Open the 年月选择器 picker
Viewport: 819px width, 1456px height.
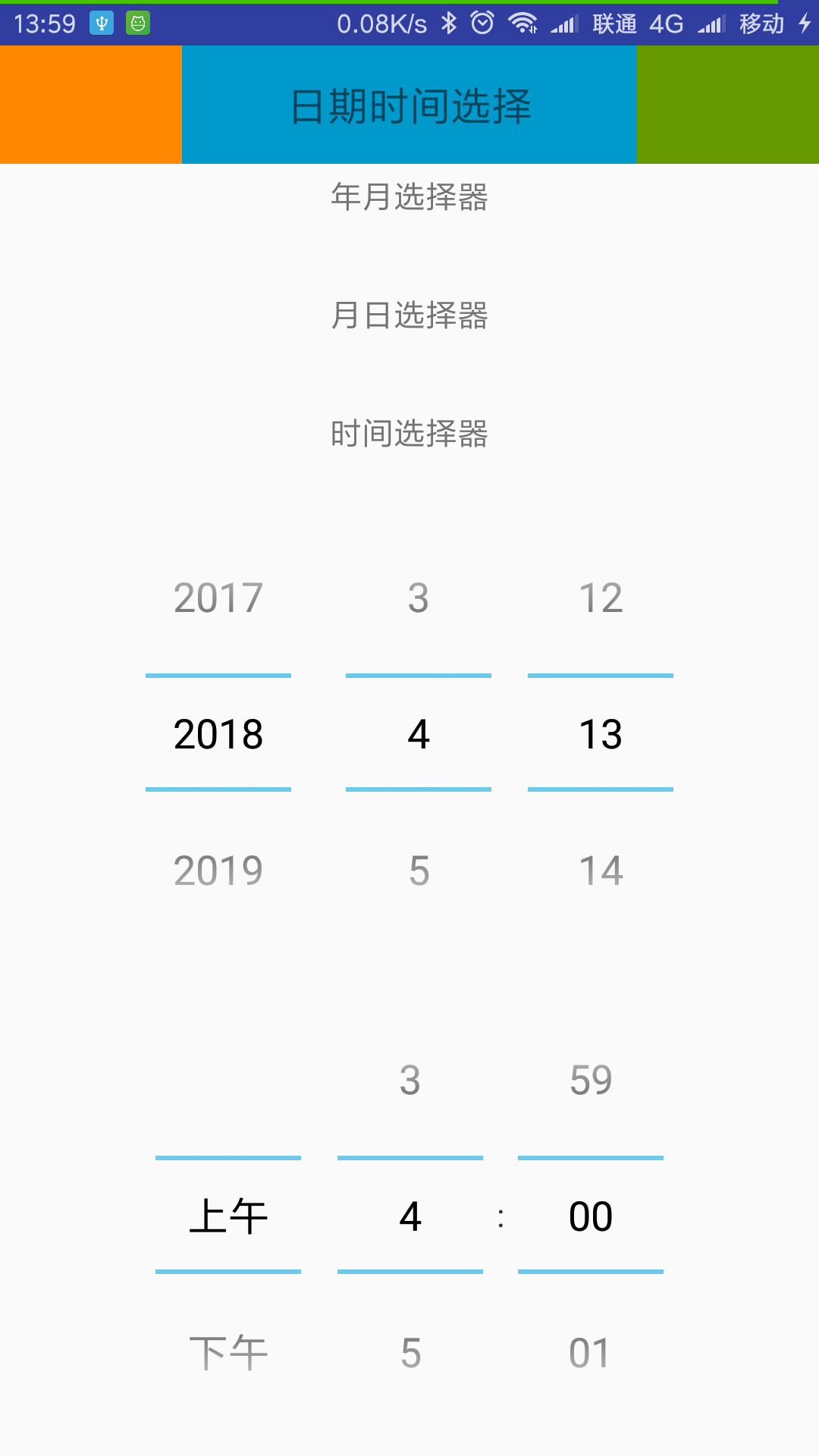[x=409, y=197]
